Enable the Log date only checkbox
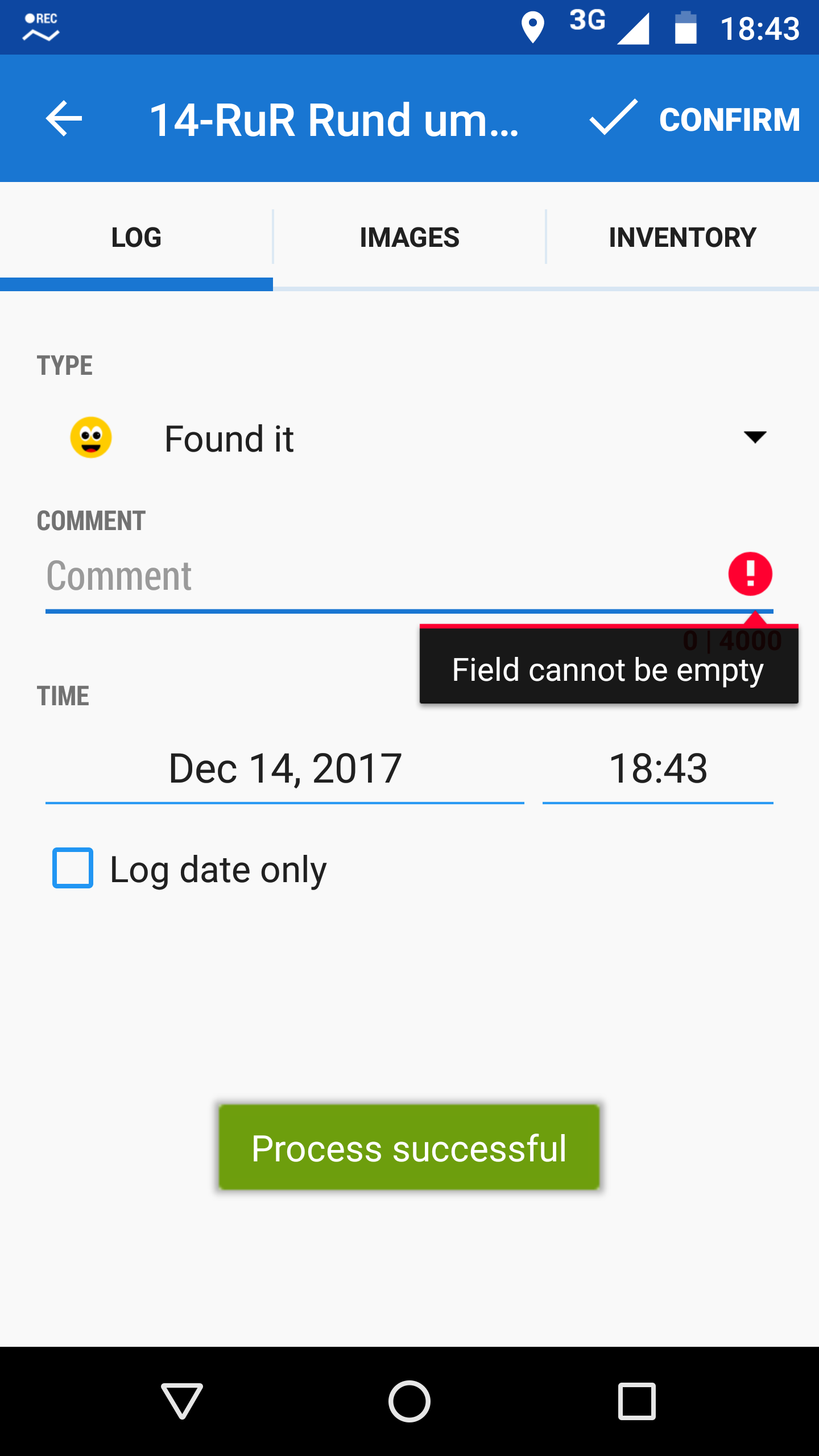This screenshot has height=1456, width=819. click(73, 868)
